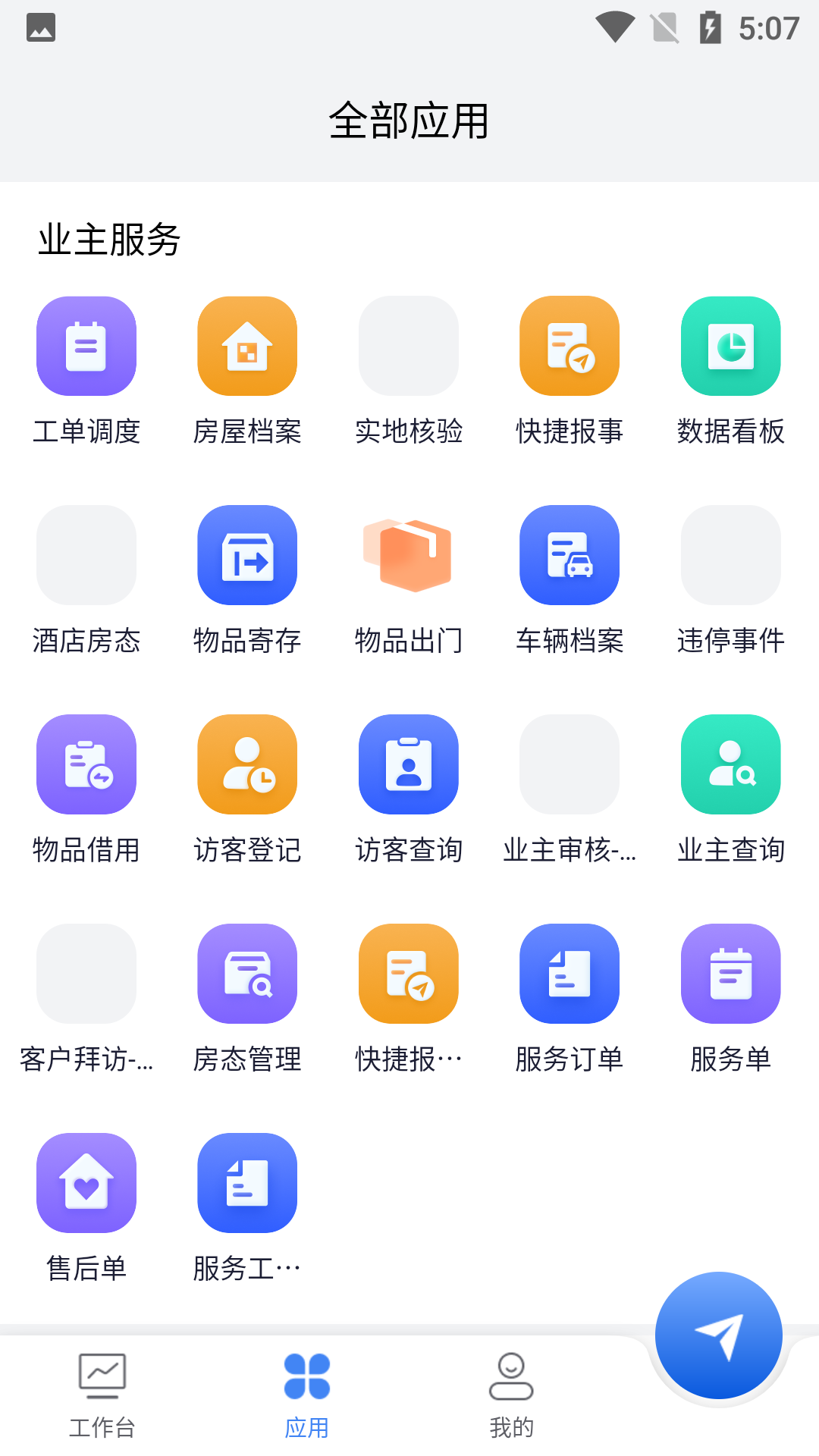Open the 工单调度 app

[86, 347]
